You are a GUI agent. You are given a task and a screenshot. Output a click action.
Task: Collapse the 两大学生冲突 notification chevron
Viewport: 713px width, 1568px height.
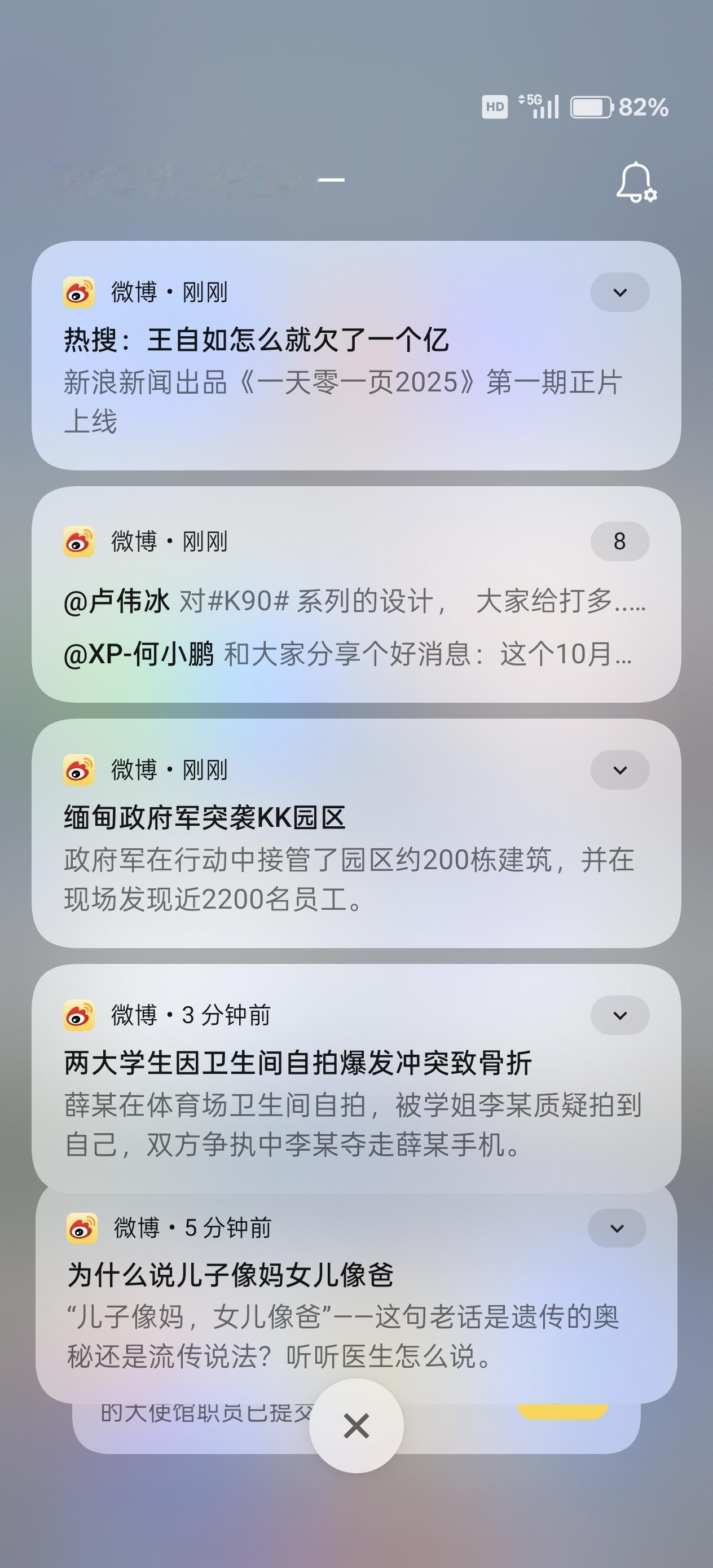click(x=619, y=1015)
